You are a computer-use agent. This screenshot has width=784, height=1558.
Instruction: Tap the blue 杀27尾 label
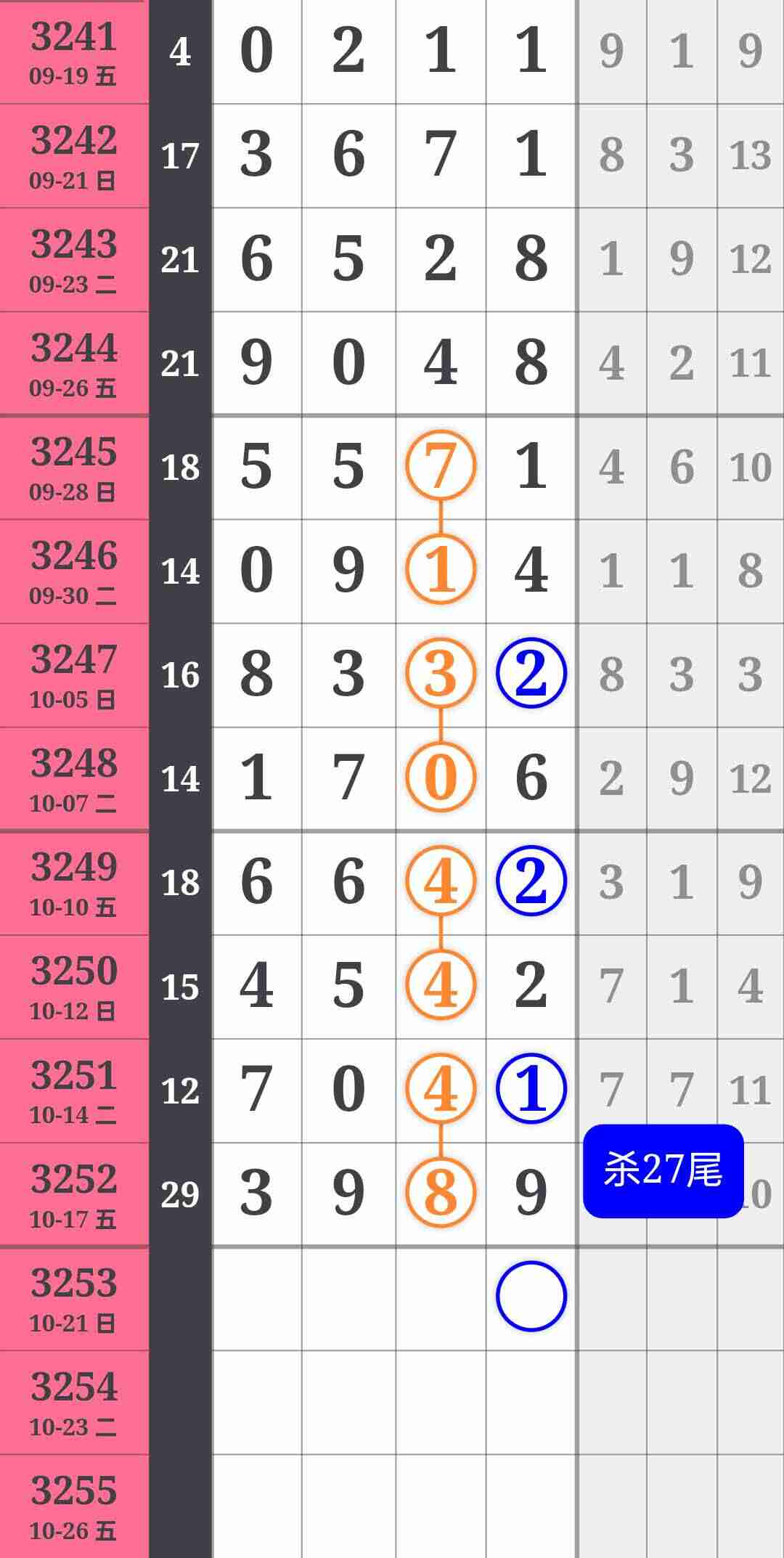pos(663,1170)
